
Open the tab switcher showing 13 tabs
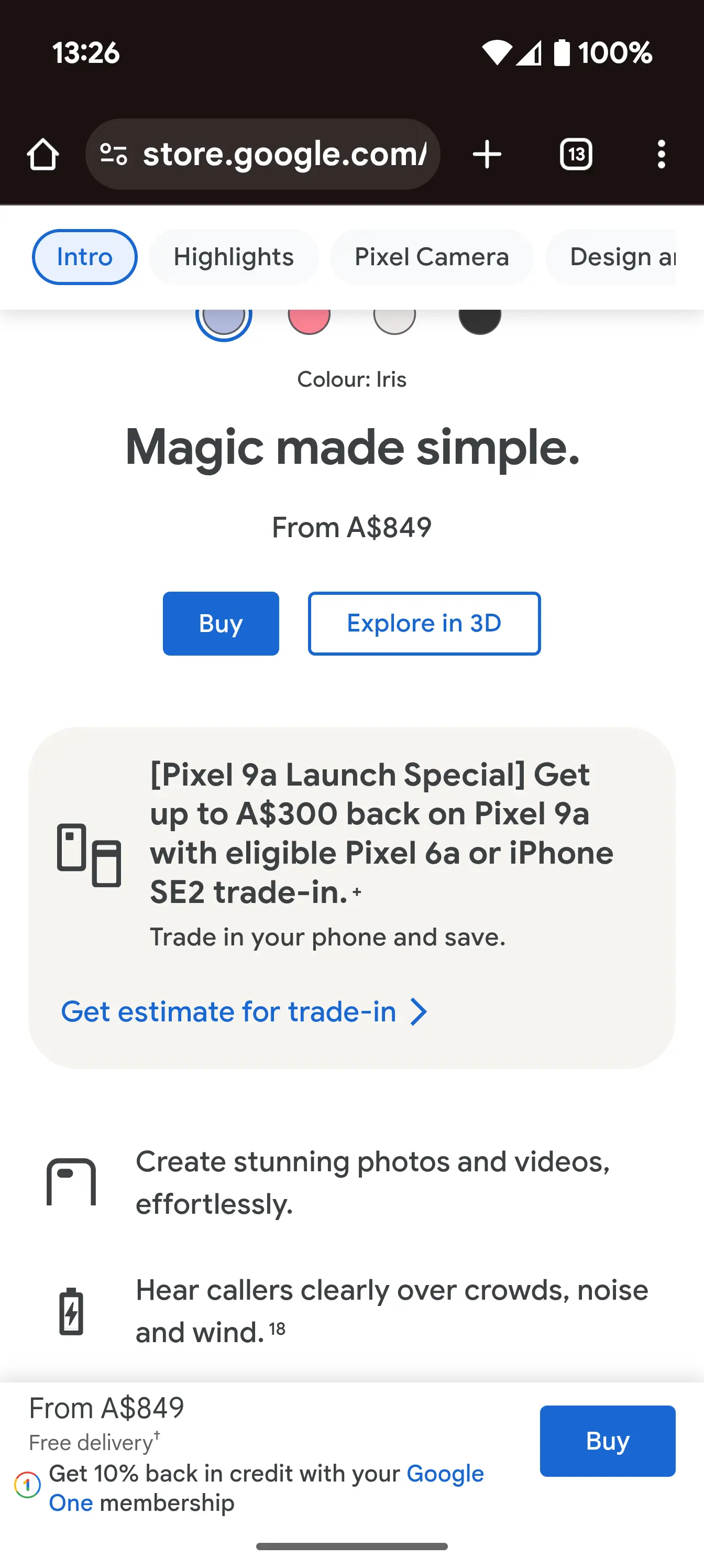click(x=576, y=154)
